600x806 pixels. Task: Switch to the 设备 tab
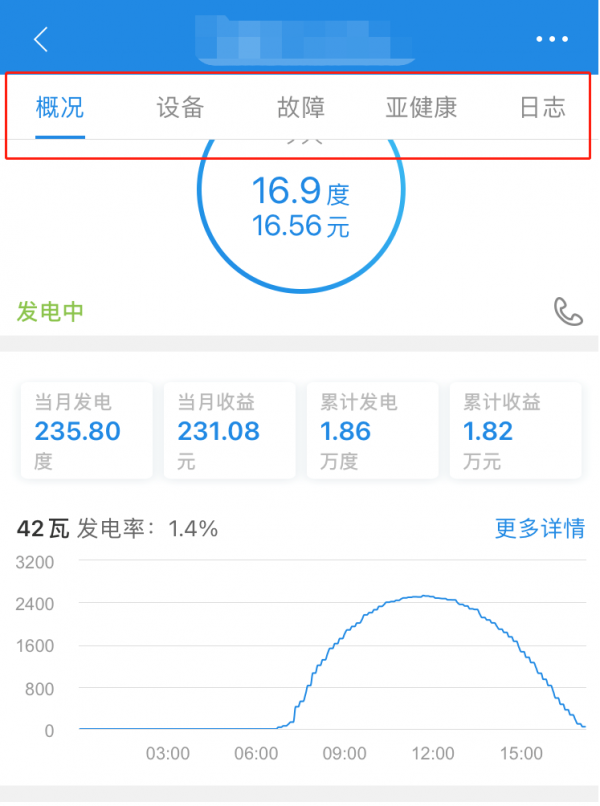(x=181, y=108)
